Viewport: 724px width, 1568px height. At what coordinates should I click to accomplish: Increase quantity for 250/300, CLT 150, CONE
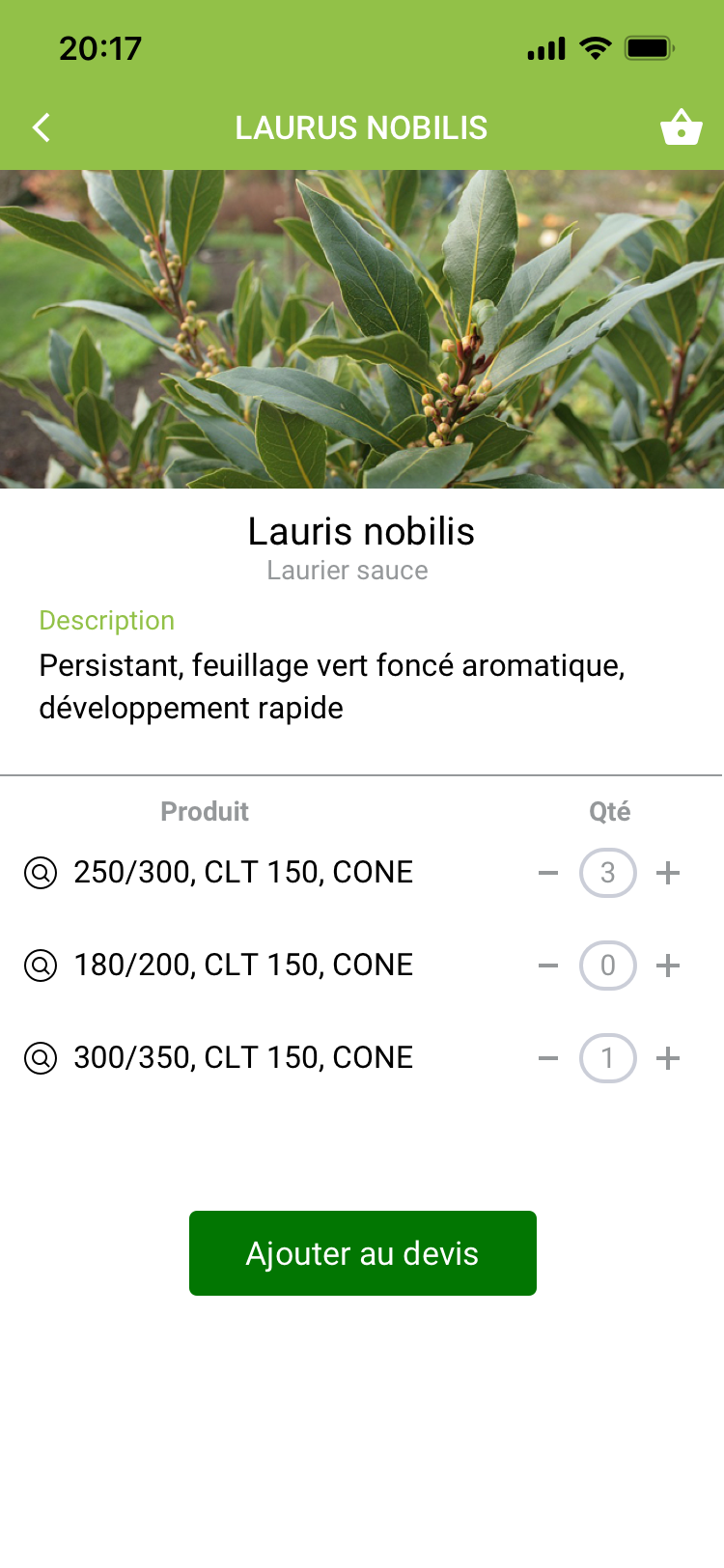pyautogui.click(x=667, y=872)
